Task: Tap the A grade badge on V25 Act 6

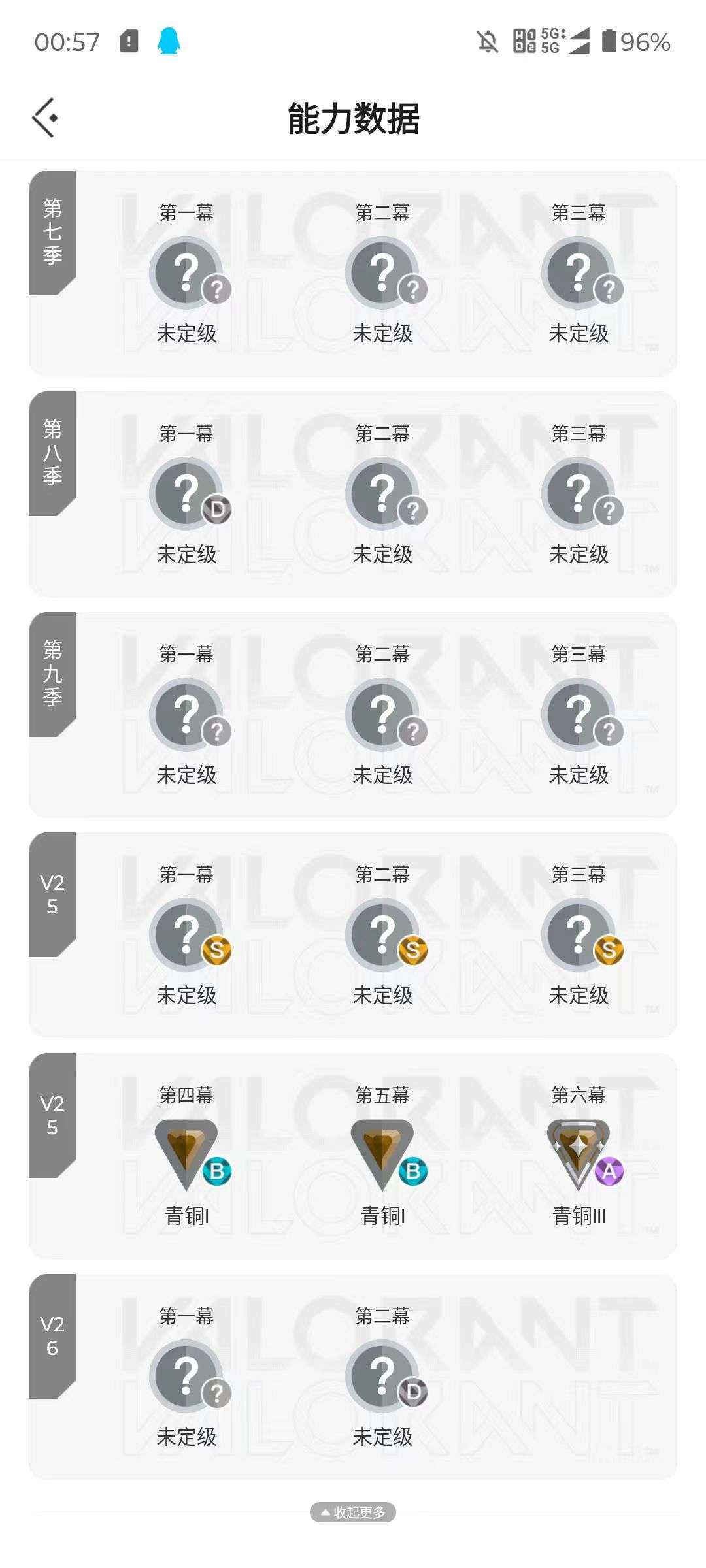Action: [609, 1169]
